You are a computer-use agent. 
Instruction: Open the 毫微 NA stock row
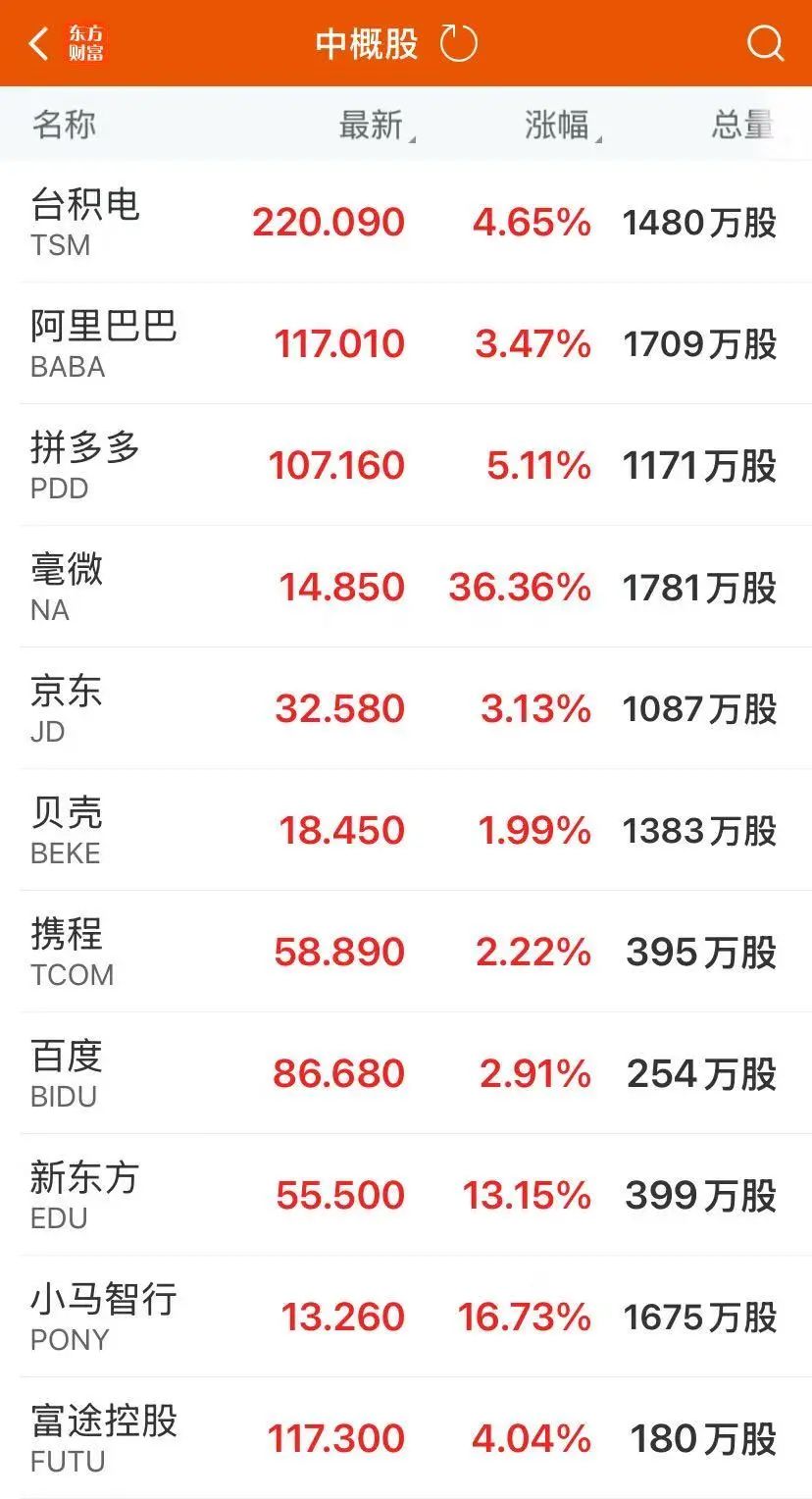[x=406, y=588]
